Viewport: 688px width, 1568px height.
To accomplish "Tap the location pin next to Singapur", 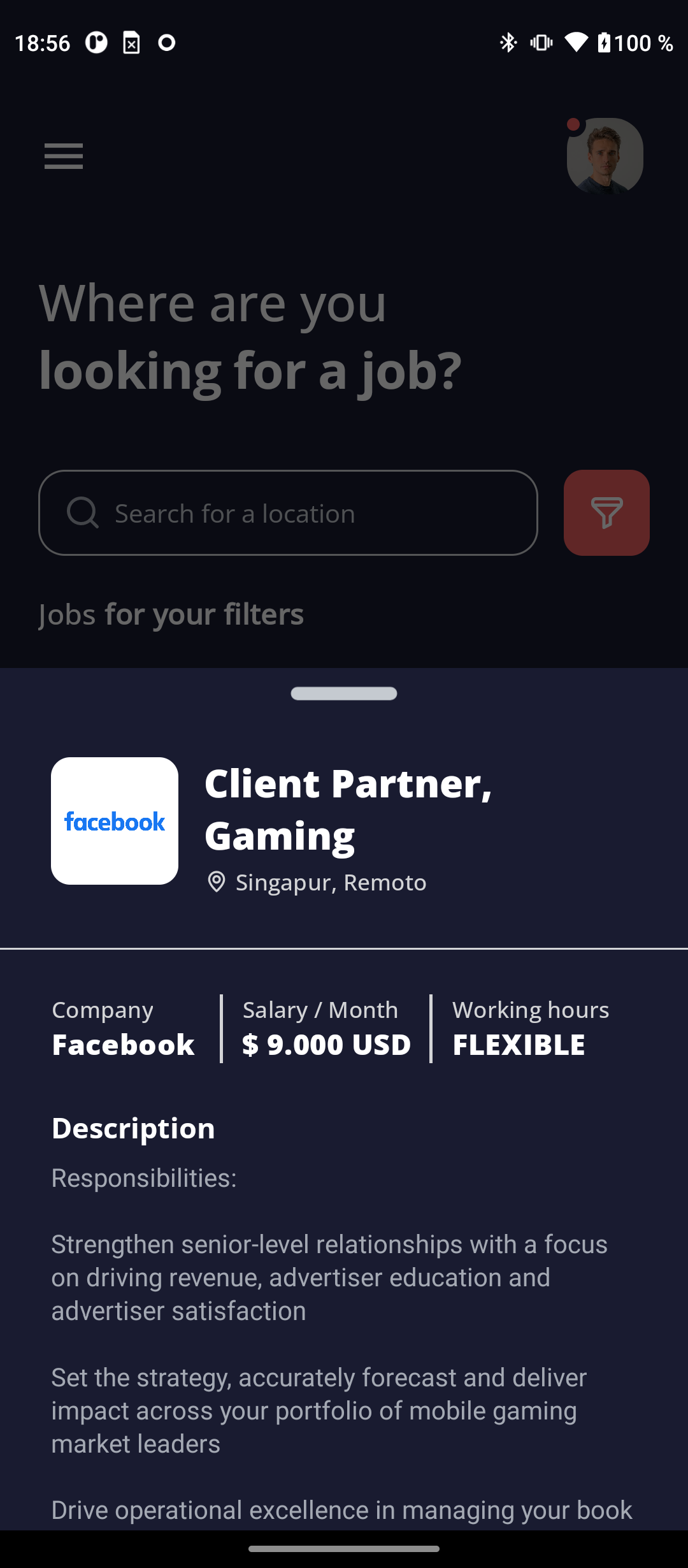I will (x=217, y=882).
